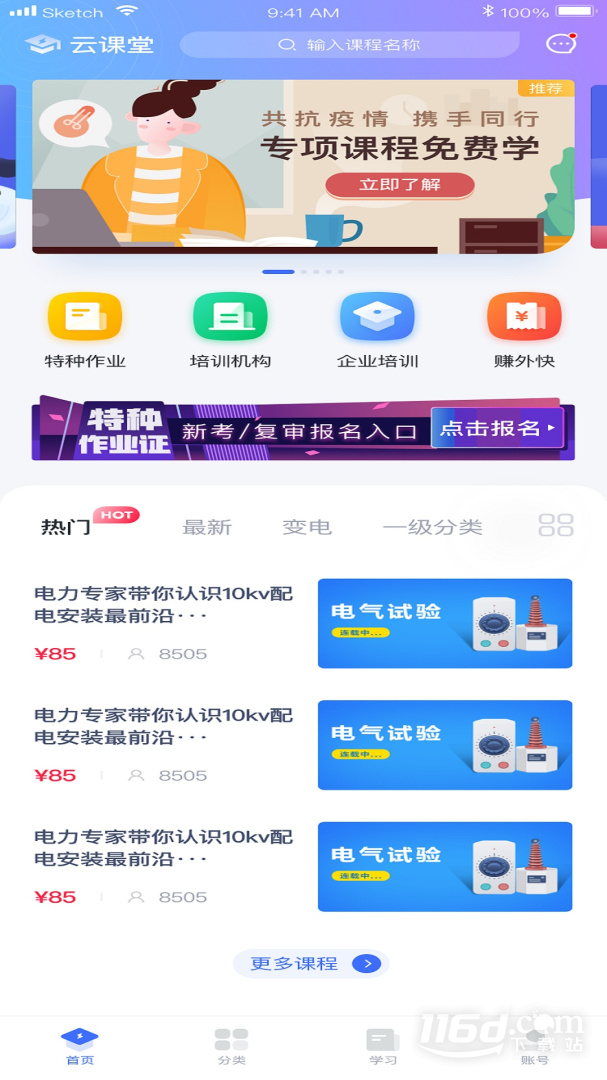
Task: Open the 企业培训 shortcut
Action: 377,331
